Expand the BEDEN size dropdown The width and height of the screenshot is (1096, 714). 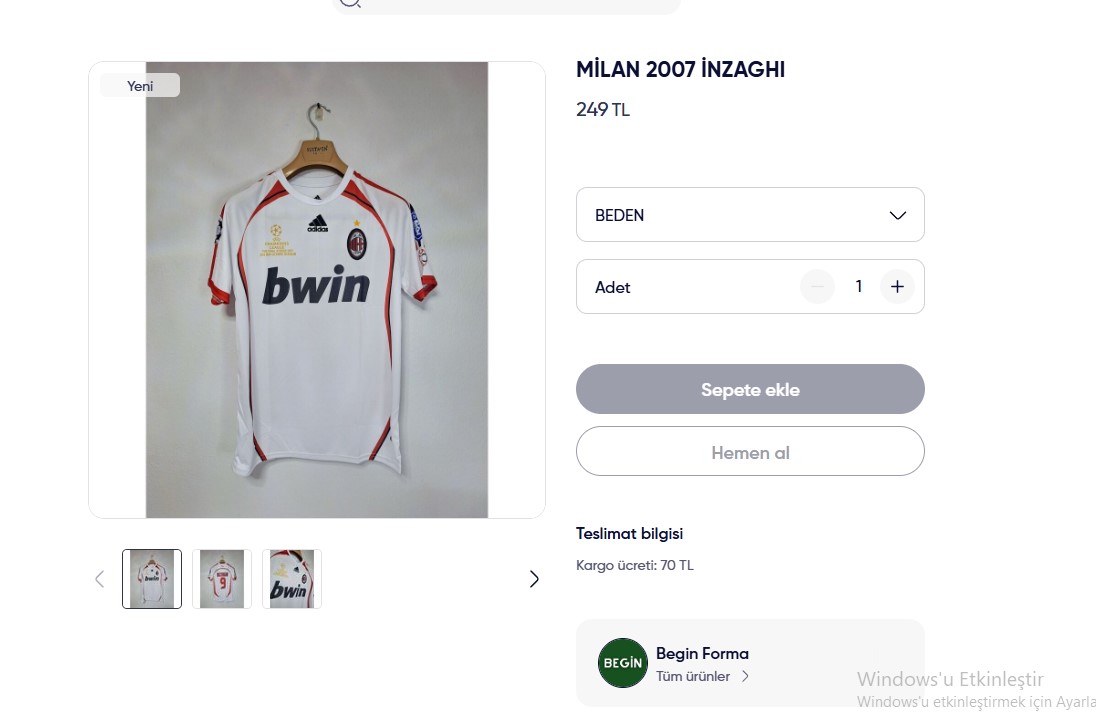click(750, 215)
